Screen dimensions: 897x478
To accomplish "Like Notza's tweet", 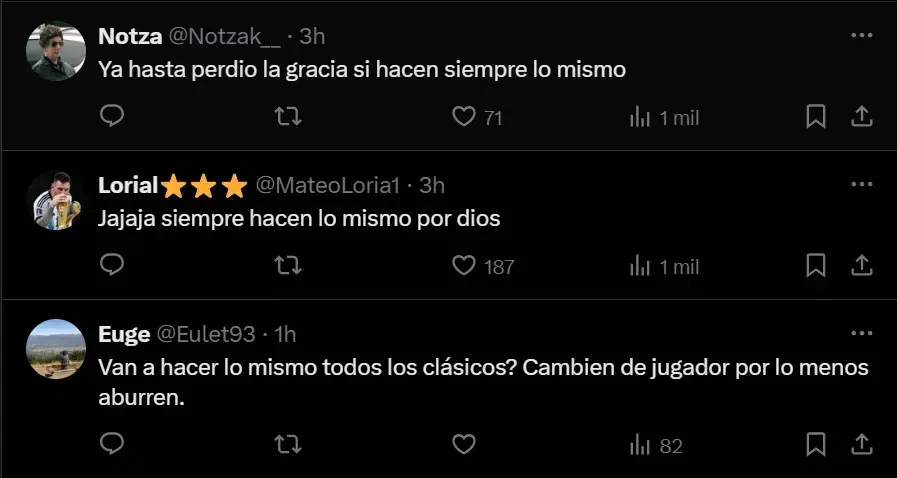I will (463, 117).
